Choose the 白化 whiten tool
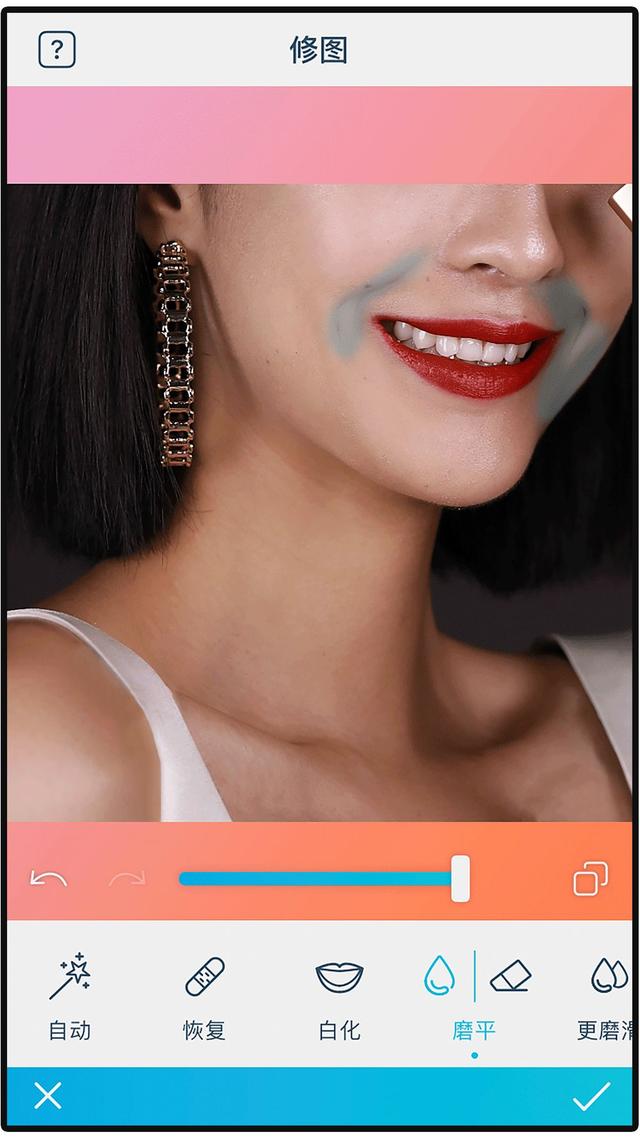640x1139 pixels. 339,997
